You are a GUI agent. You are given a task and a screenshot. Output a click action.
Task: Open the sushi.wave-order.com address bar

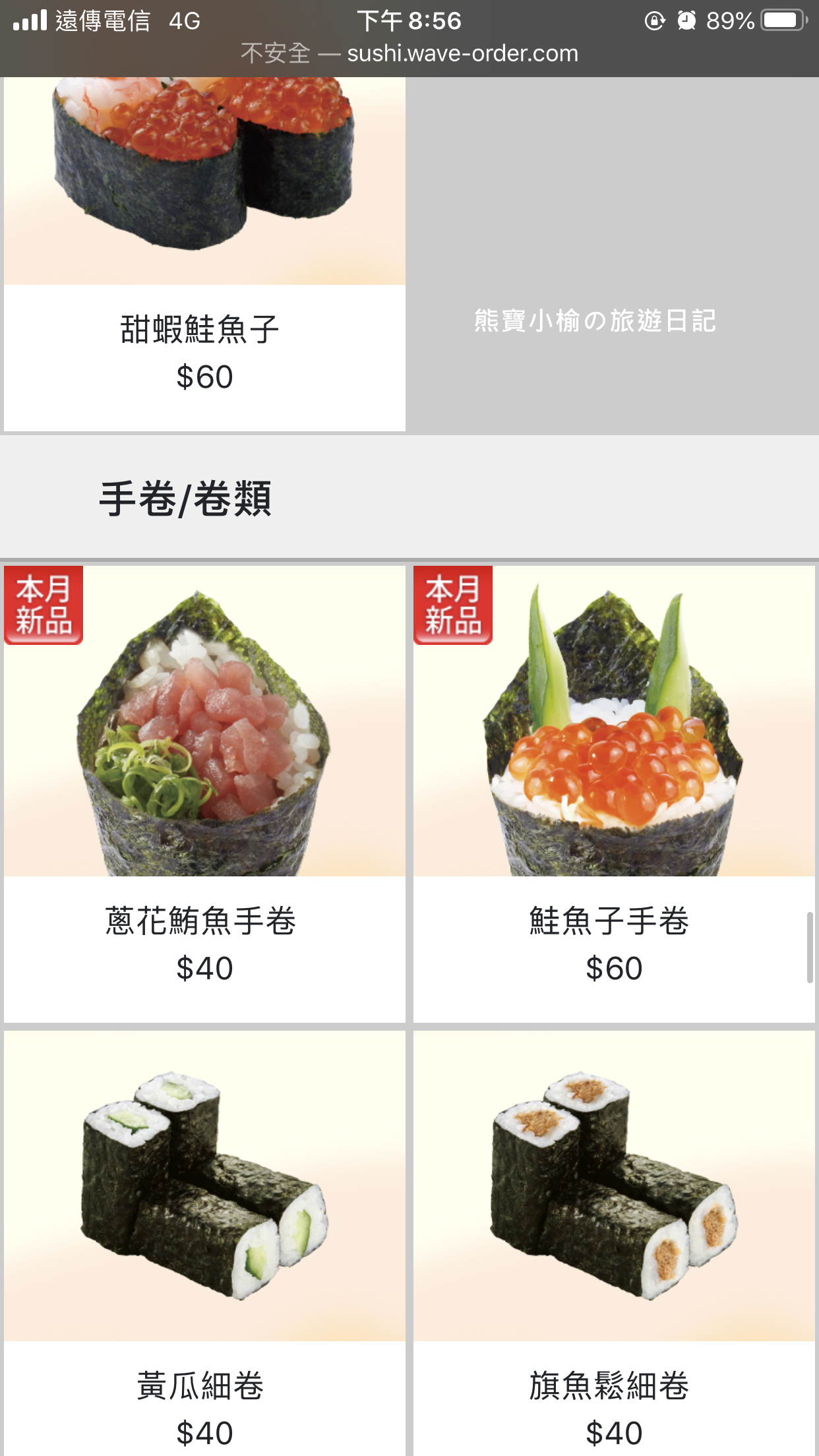point(462,54)
